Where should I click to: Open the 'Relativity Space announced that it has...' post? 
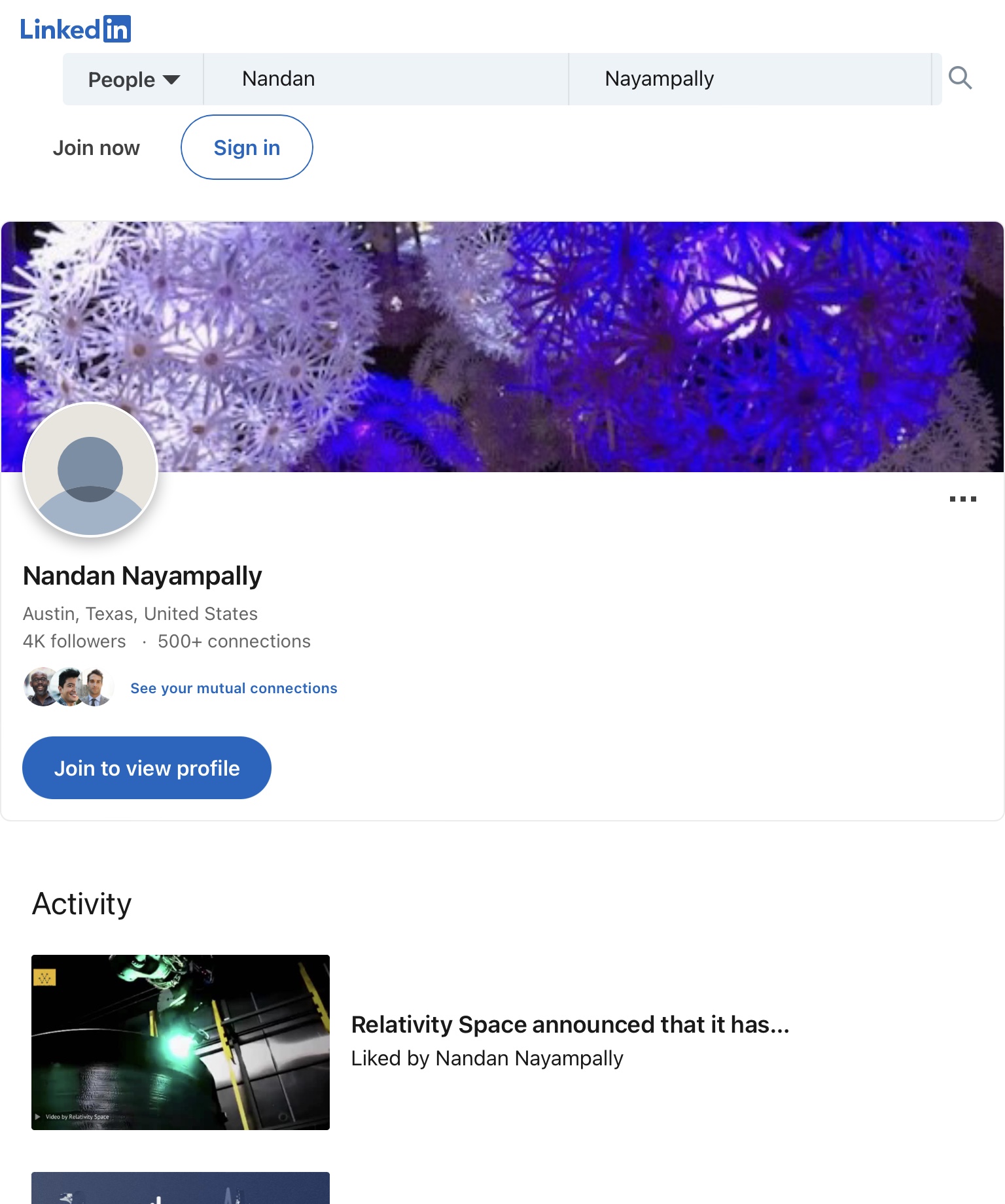pyautogui.click(x=570, y=1024)
